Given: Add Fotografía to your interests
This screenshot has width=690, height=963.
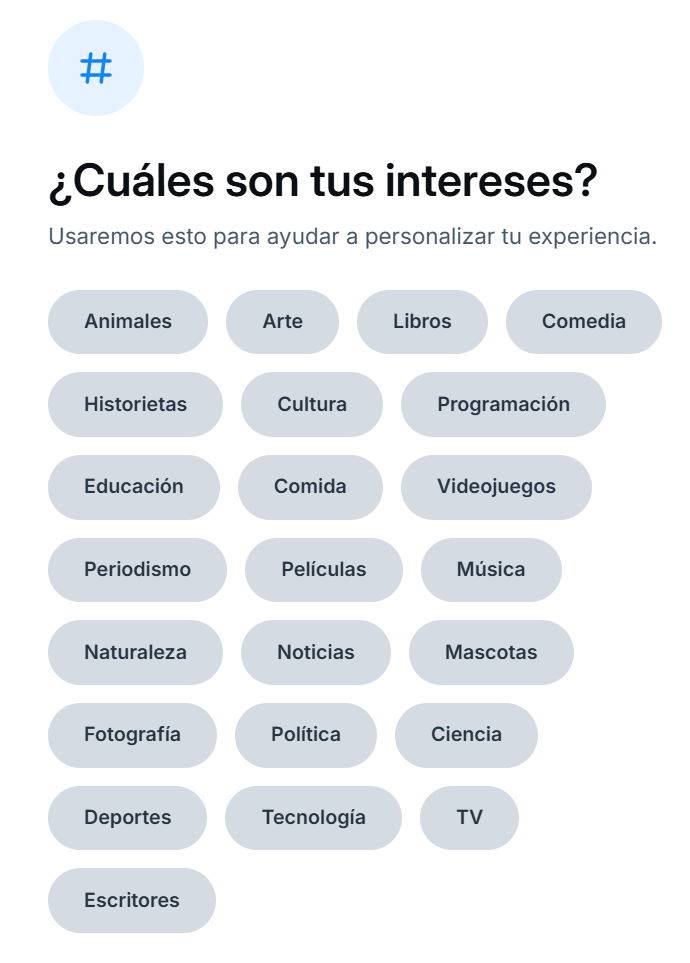Looking at the screenshot, I should pos(132,735).
